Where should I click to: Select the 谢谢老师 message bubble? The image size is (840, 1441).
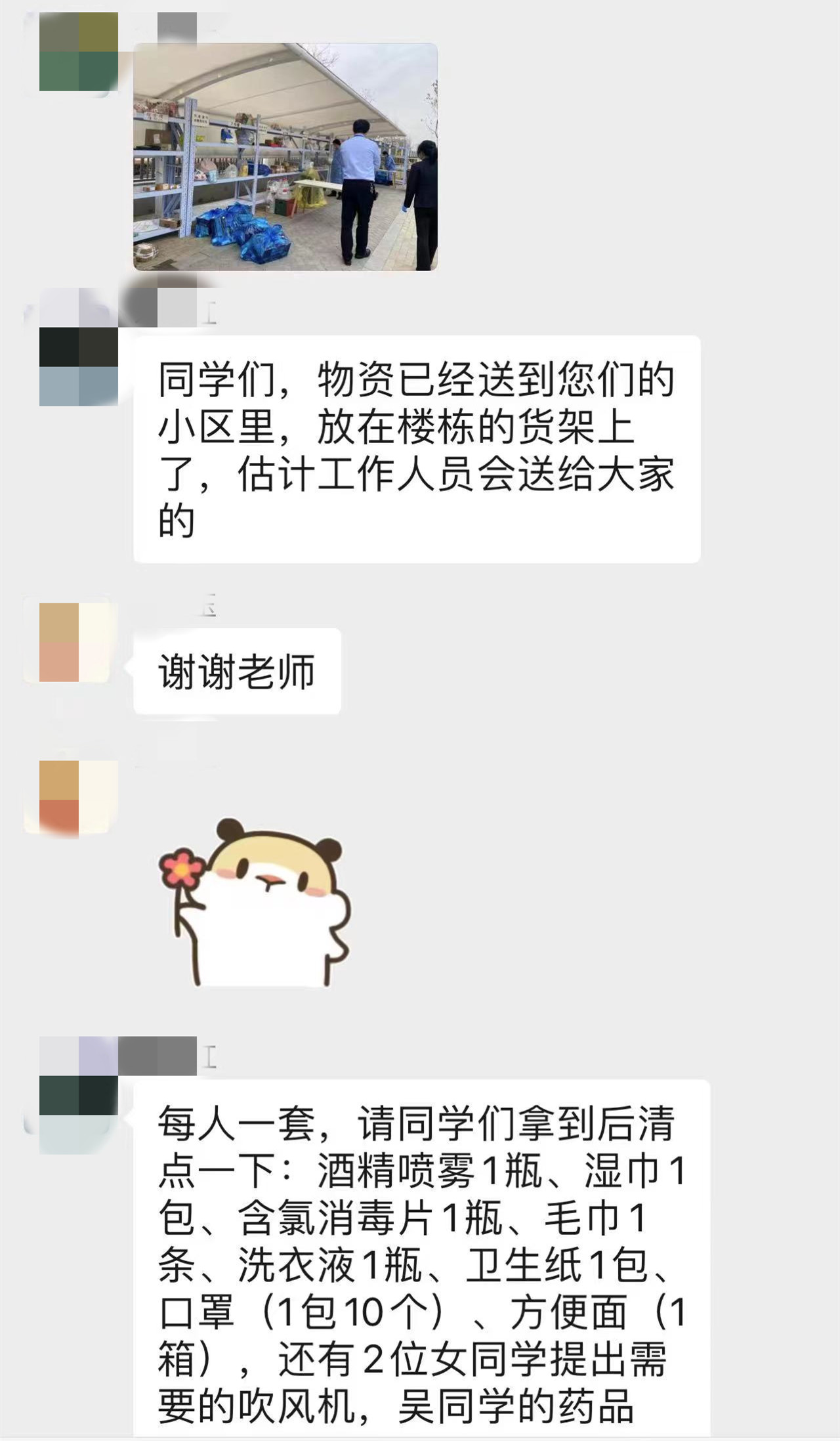[236, 670]
